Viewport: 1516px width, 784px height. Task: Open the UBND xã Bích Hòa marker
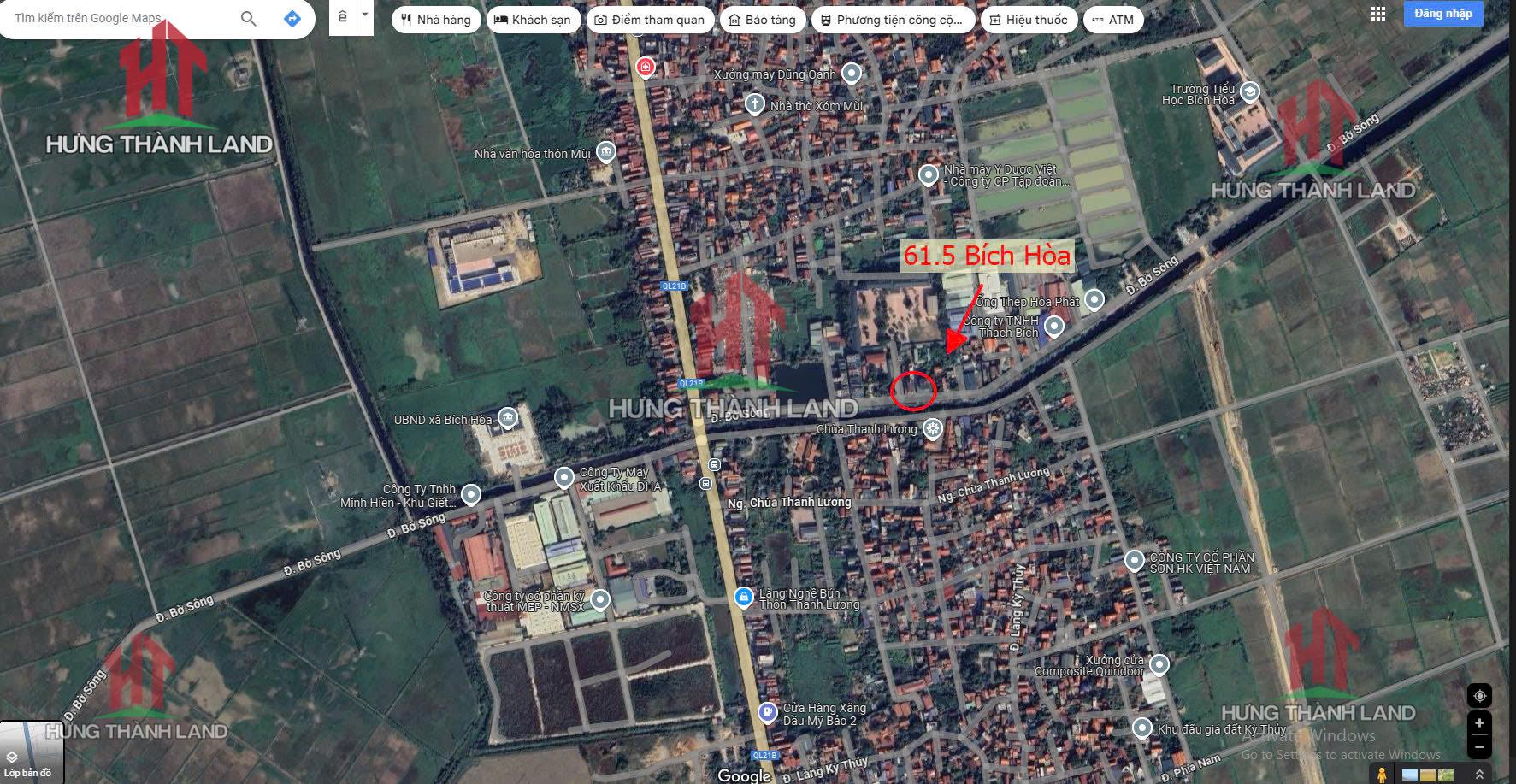pos(508,418)
